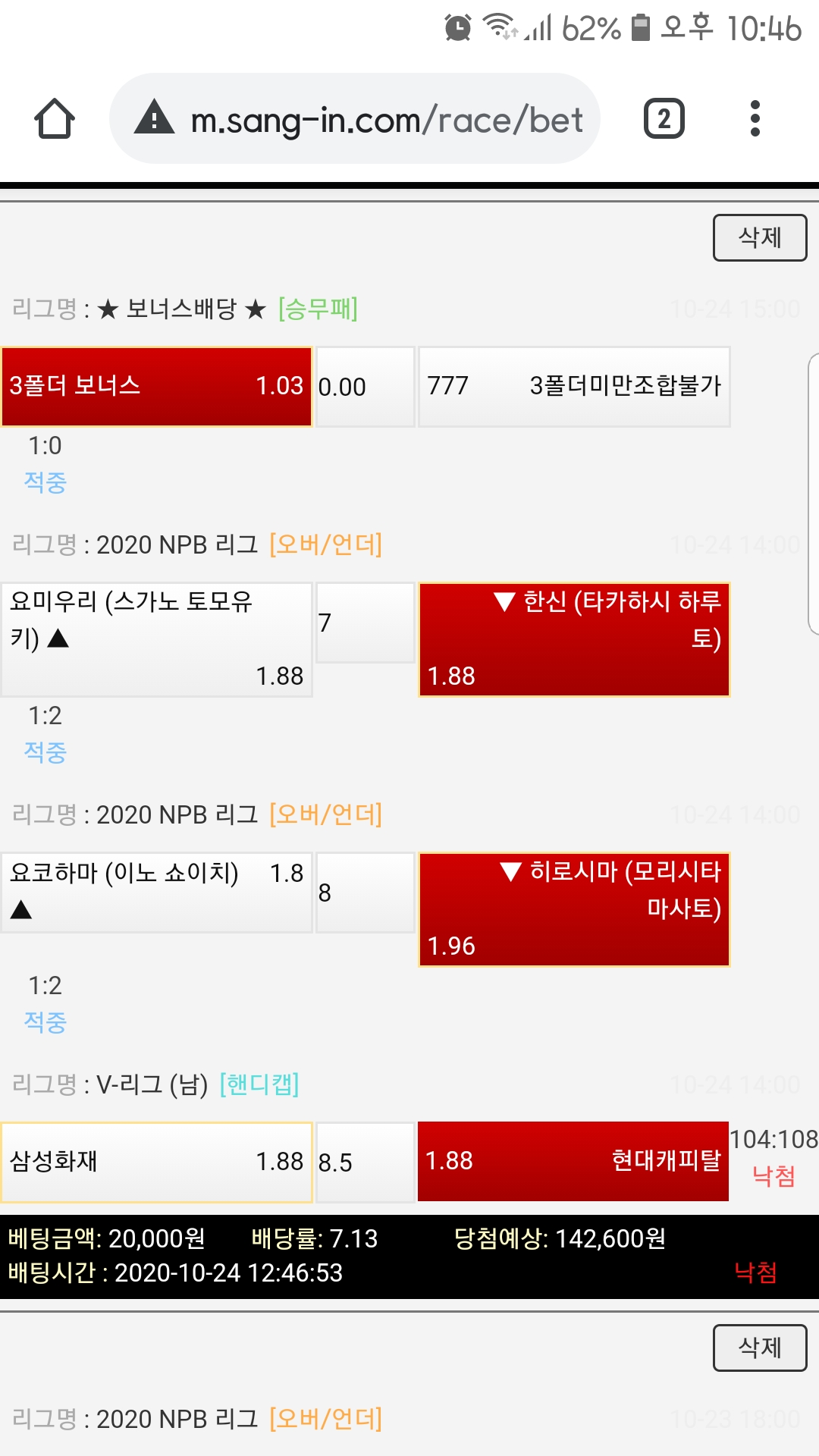This screenshot has width=819, height=1456.
Task: Select the 현대캐피탈 handicap 1.88 option
Action: 573,1162
